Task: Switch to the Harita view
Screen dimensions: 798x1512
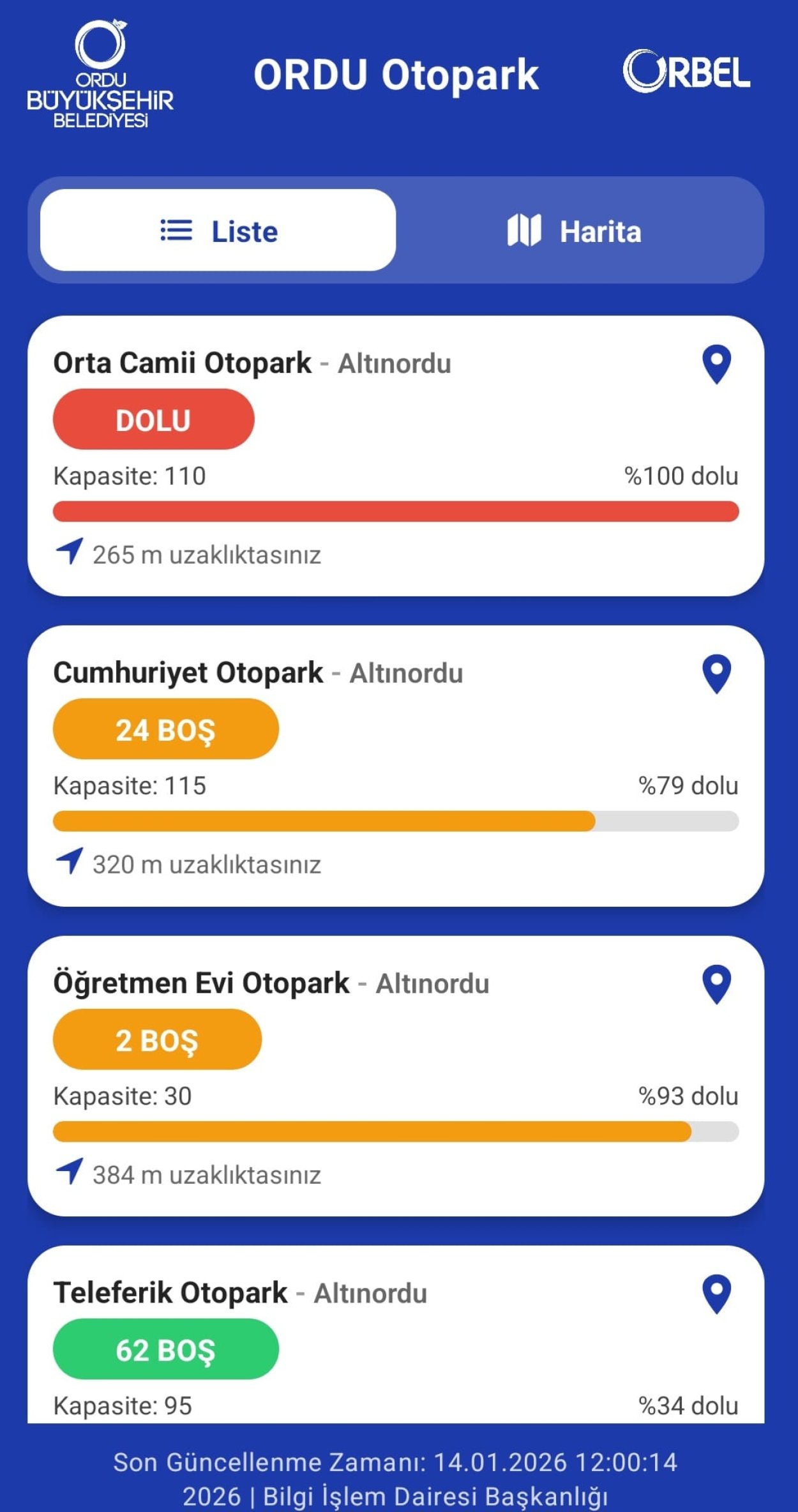Action: 575,231
